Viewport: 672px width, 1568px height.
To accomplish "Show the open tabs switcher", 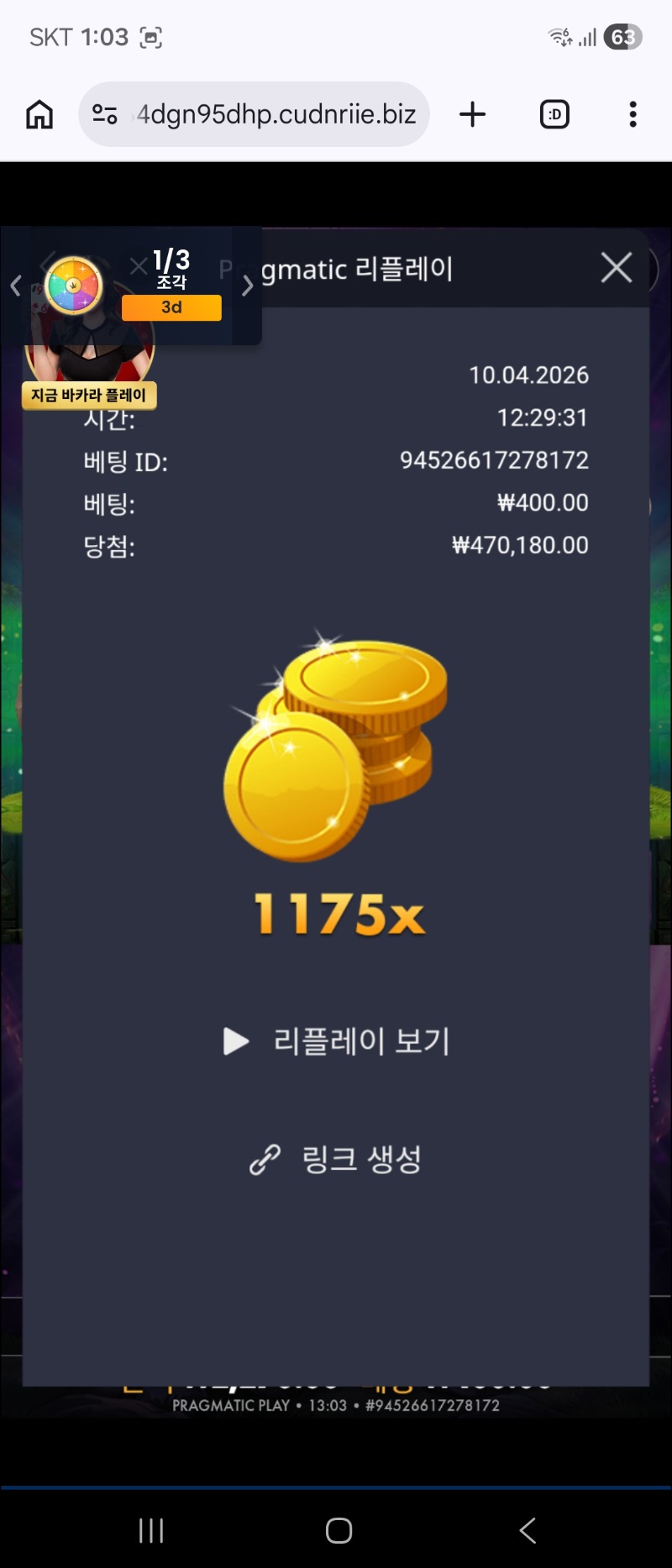I will [x=554, y=114].
